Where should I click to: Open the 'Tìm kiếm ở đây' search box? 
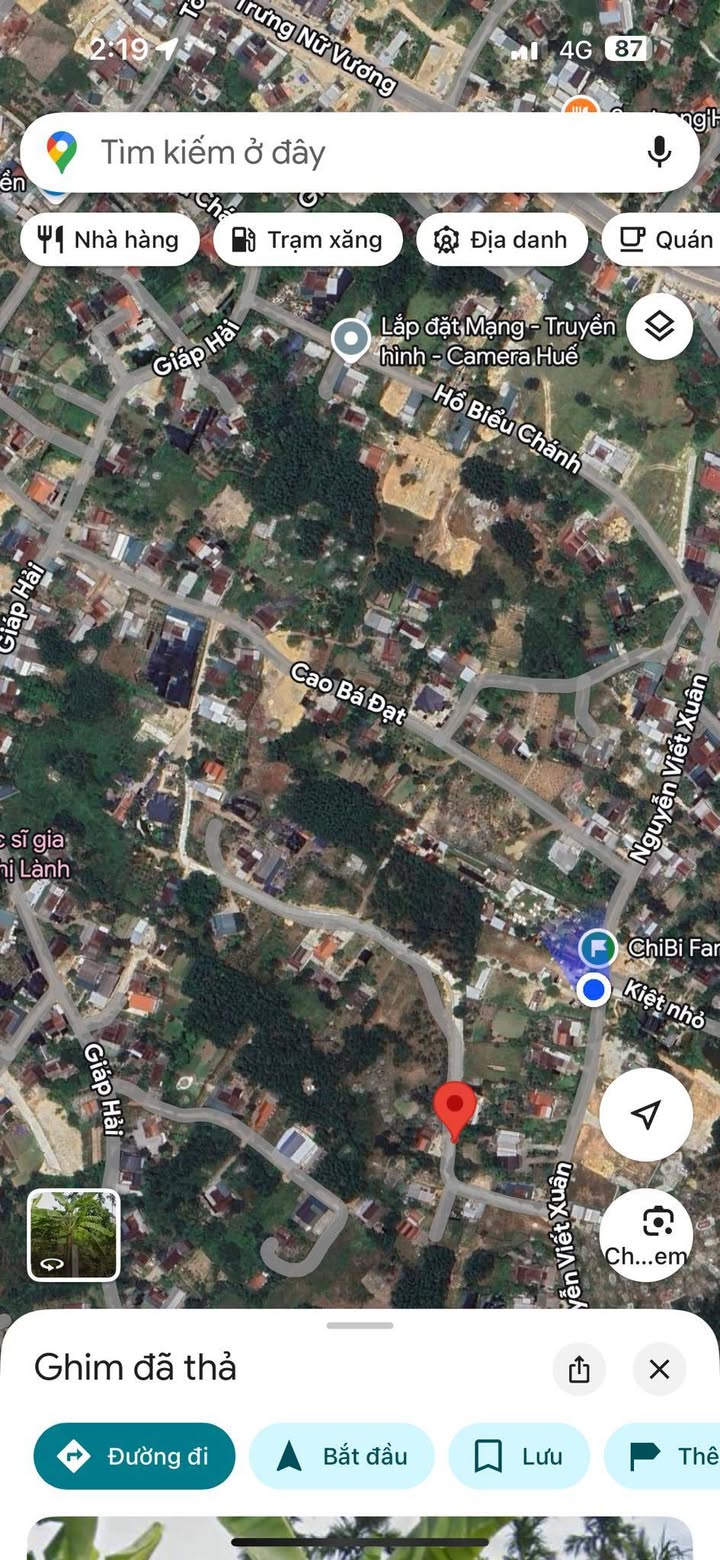[330, 153]
